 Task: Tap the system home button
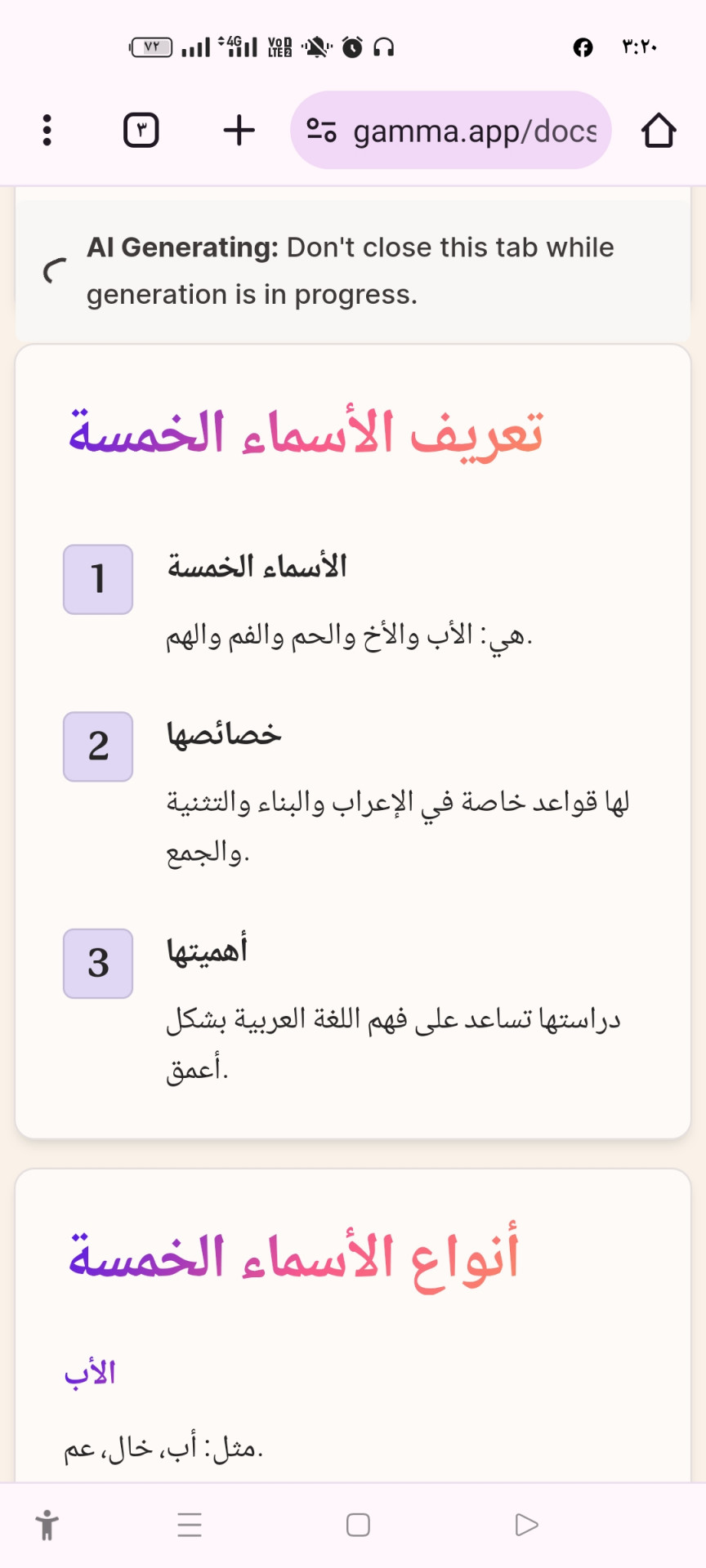coord(358,1525)
